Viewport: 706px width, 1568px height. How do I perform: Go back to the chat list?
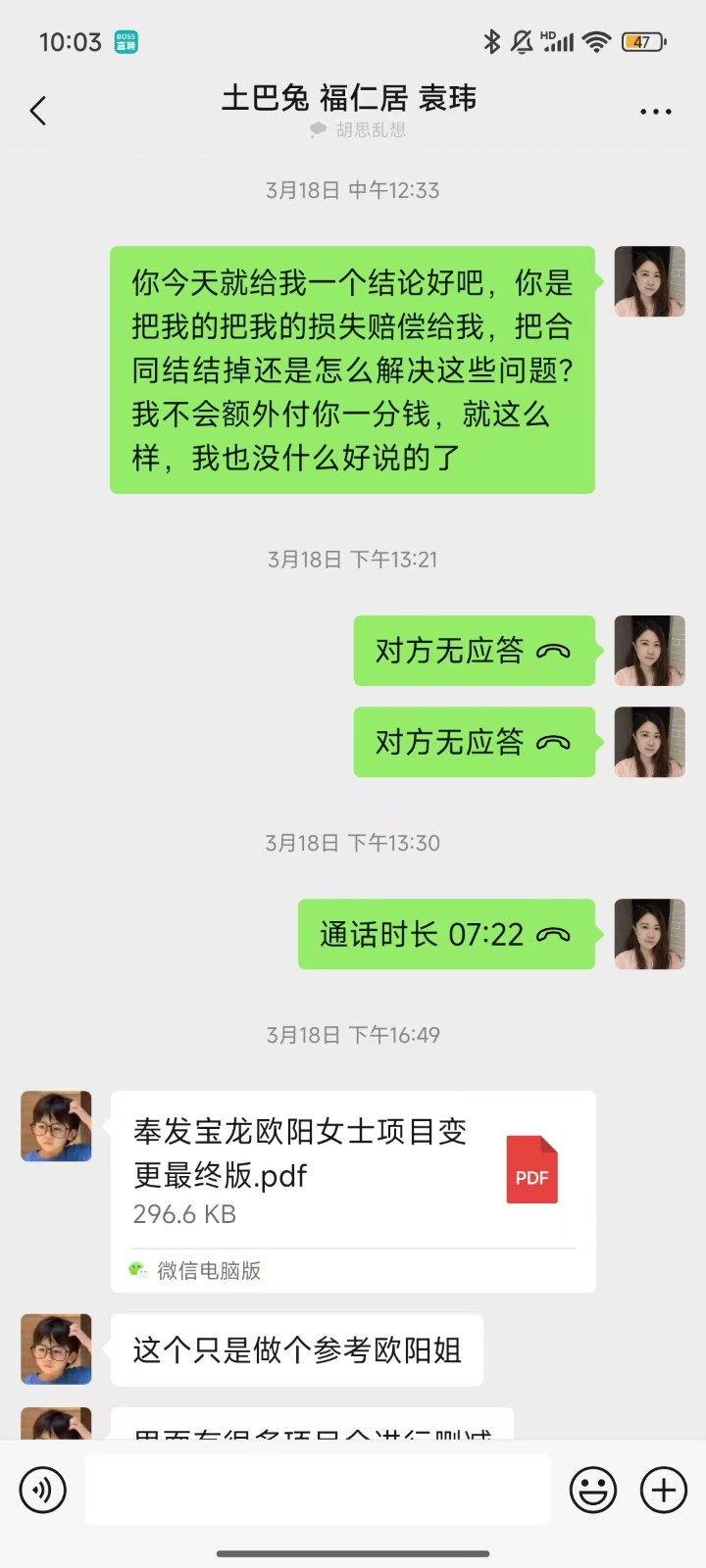[38, 111]
